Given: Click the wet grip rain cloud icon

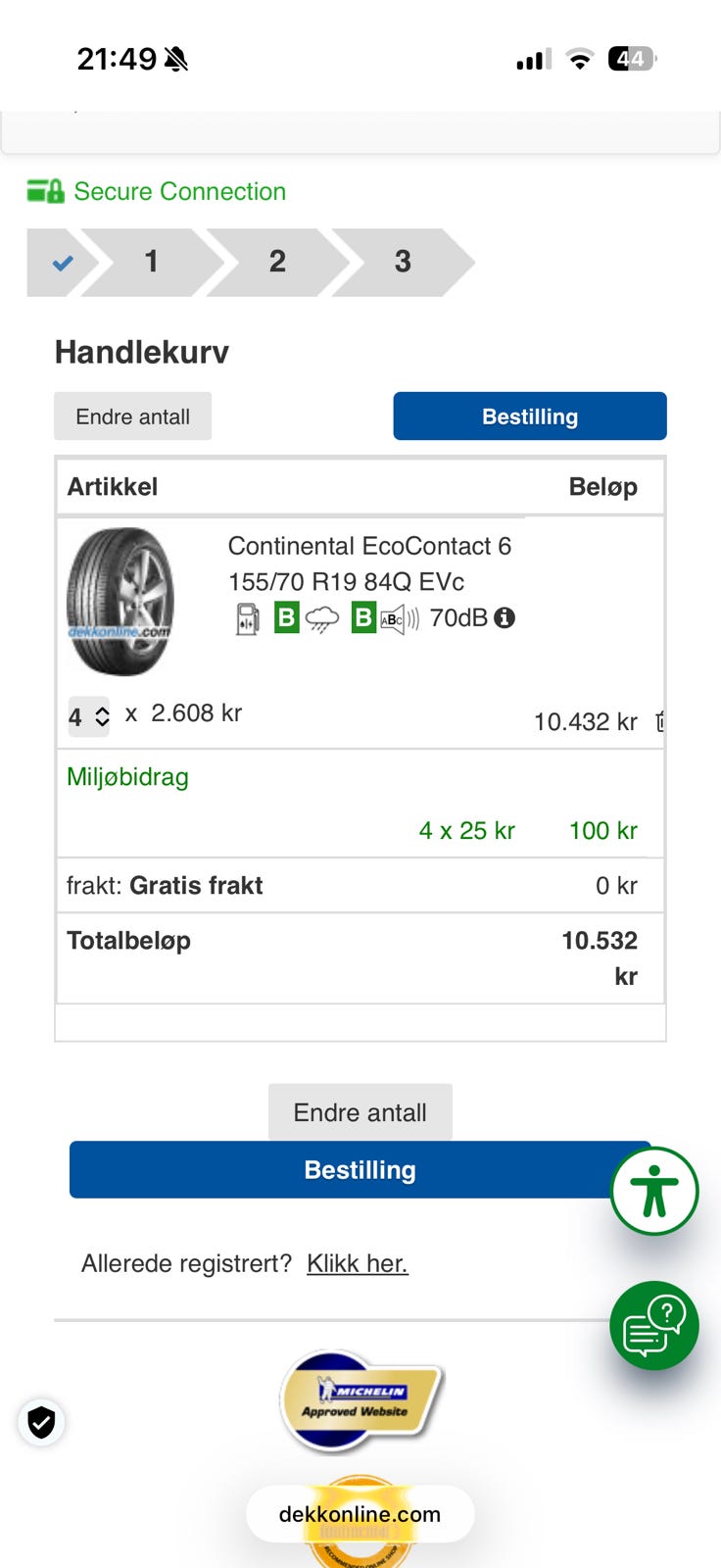Looking at the screenshot, I should pyautogui.click(x=323, y=618).
